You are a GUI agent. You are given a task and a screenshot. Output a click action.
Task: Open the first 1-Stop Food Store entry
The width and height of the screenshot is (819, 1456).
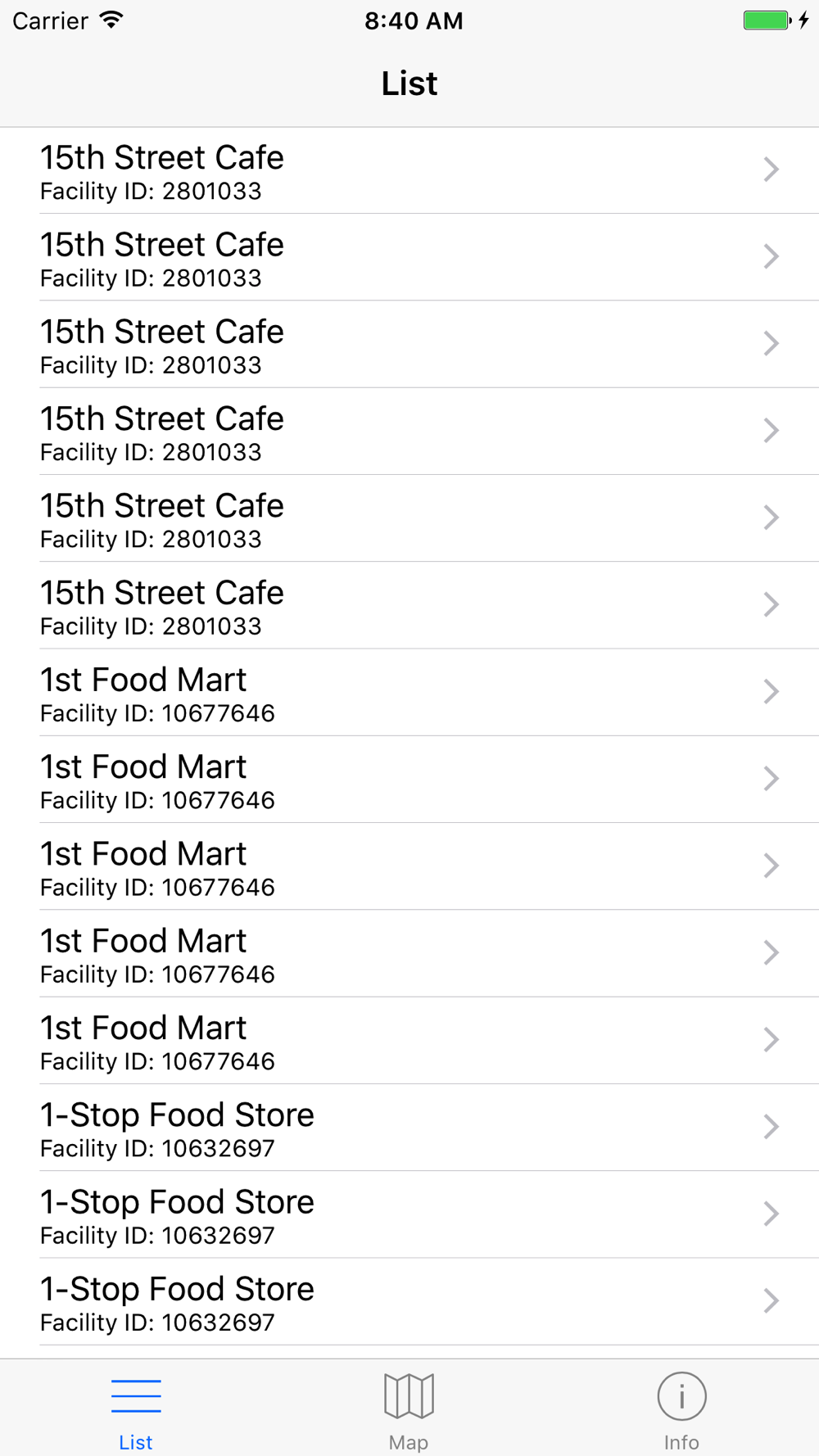point(409,1128)
